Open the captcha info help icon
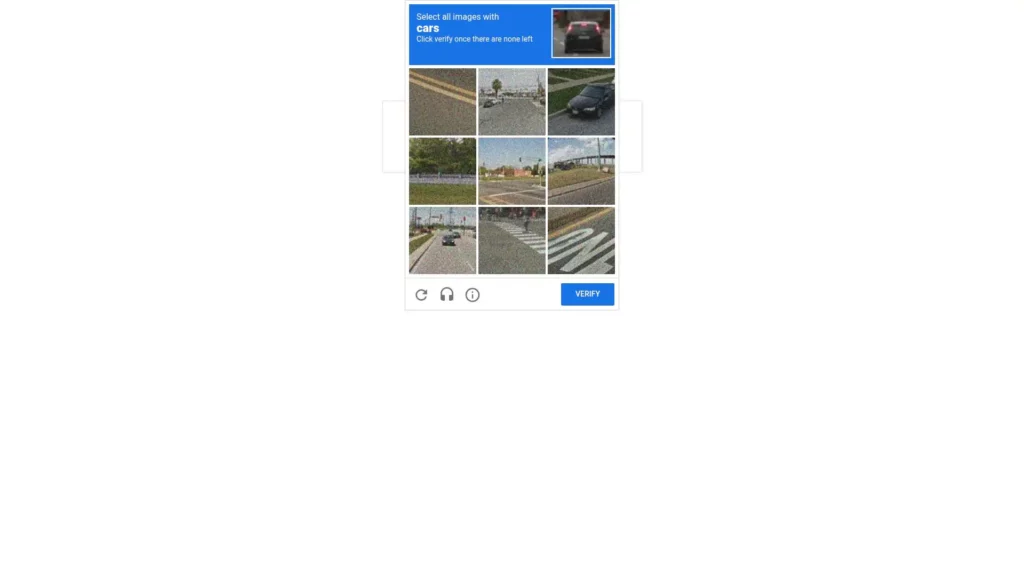1024x576 pixels. (473, 295)
